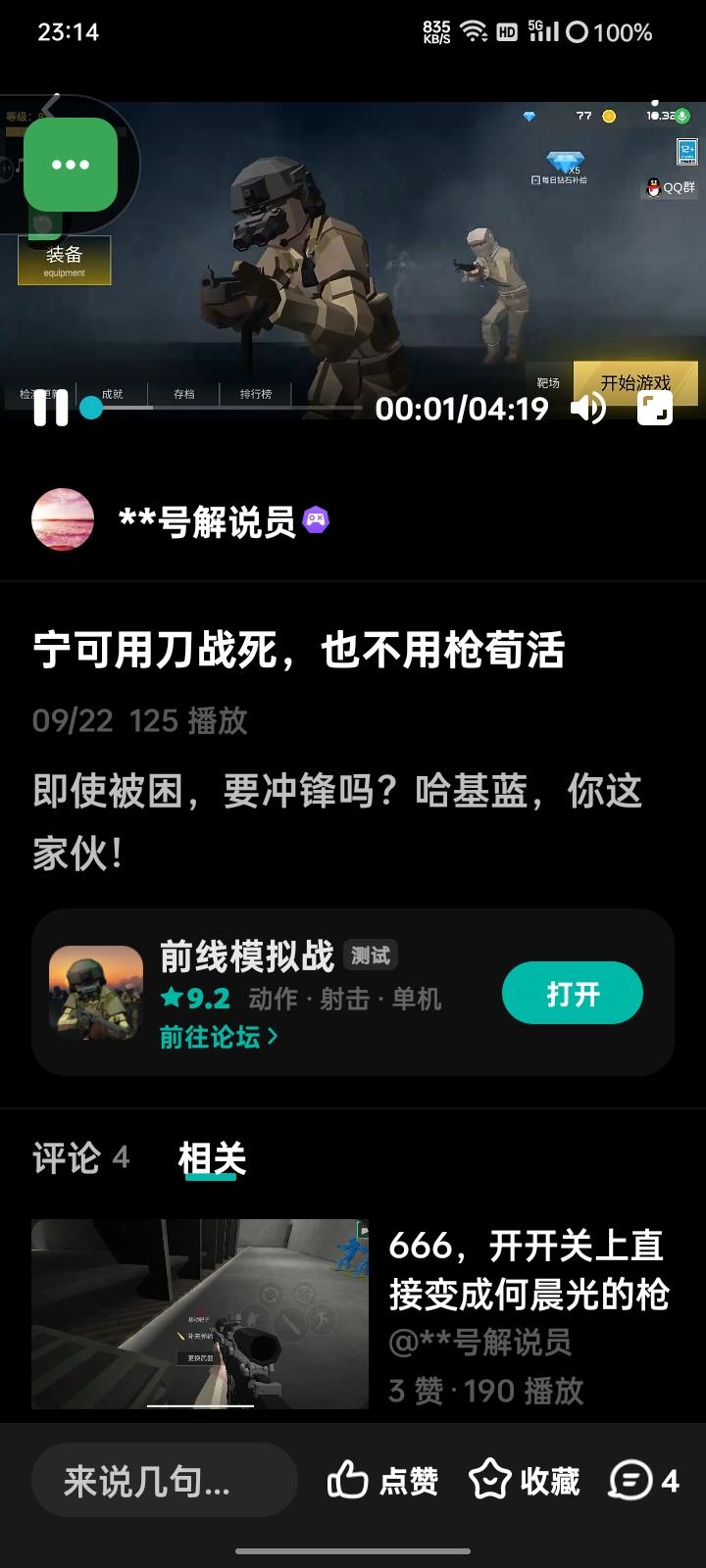Image resolution: width=706 pixels, height=1568 pixels.
Task: Switch to the 相关 tab
Action: coord(212,1158)
